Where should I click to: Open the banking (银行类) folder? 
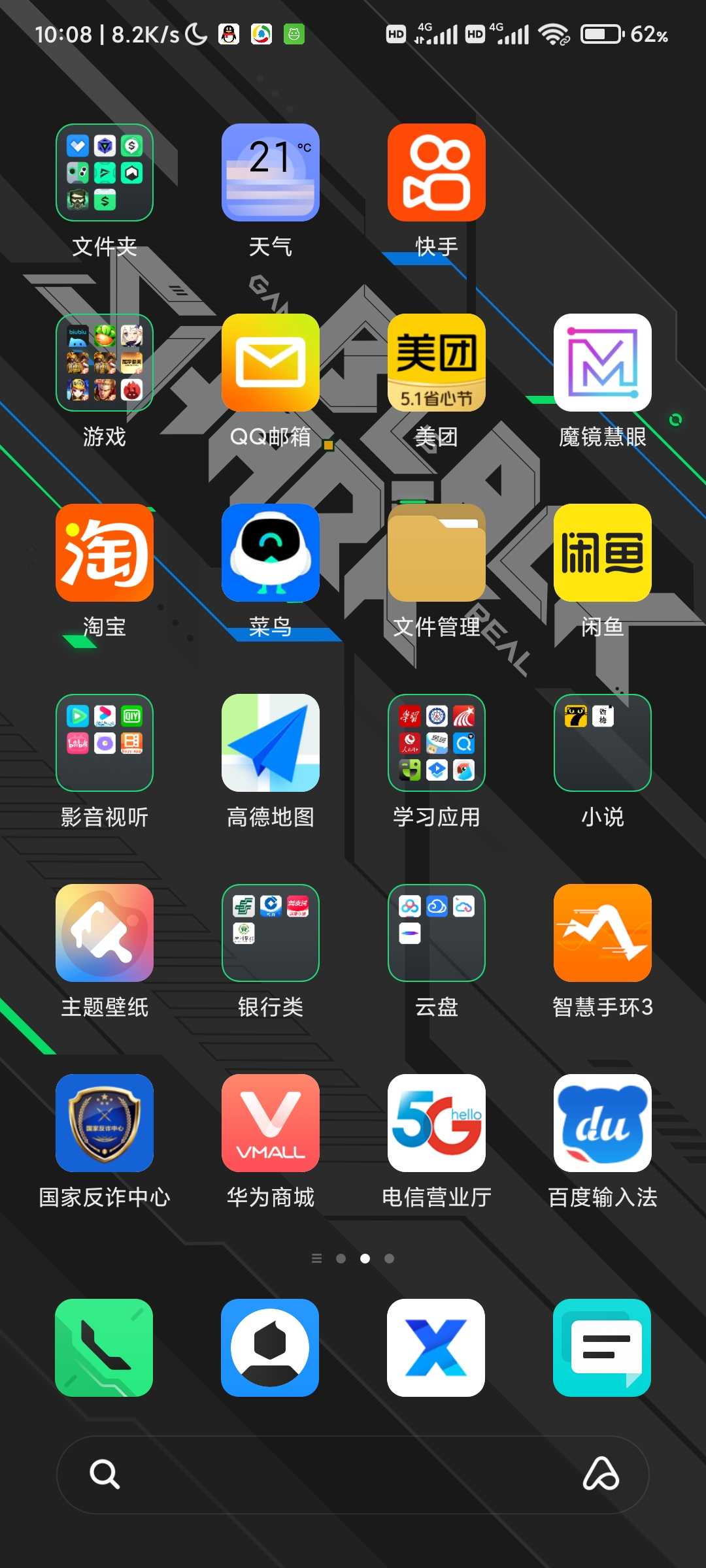pyautogui.click(x=270, y=933)
